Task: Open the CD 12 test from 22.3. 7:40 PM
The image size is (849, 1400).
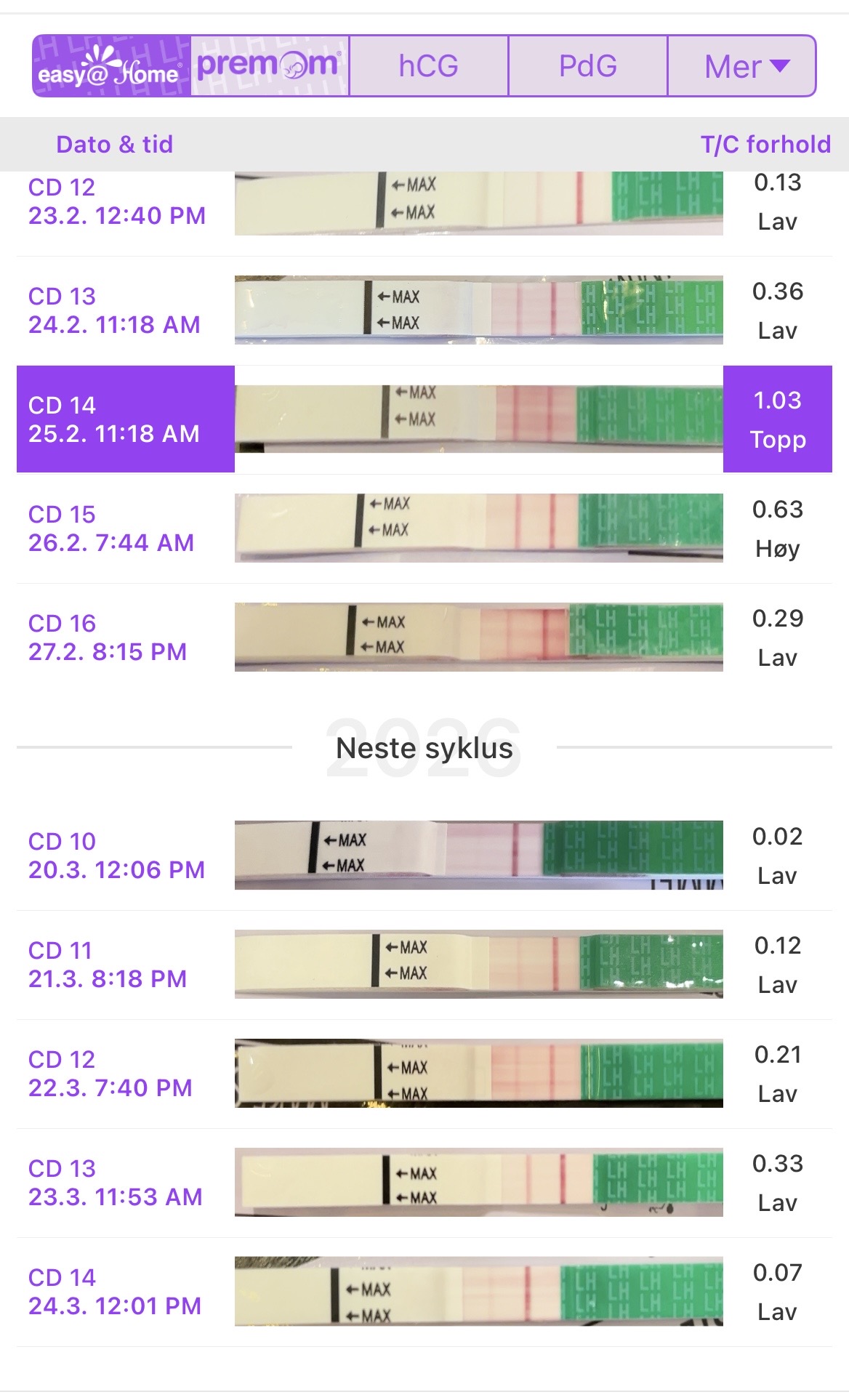Action: point(424,1074)
